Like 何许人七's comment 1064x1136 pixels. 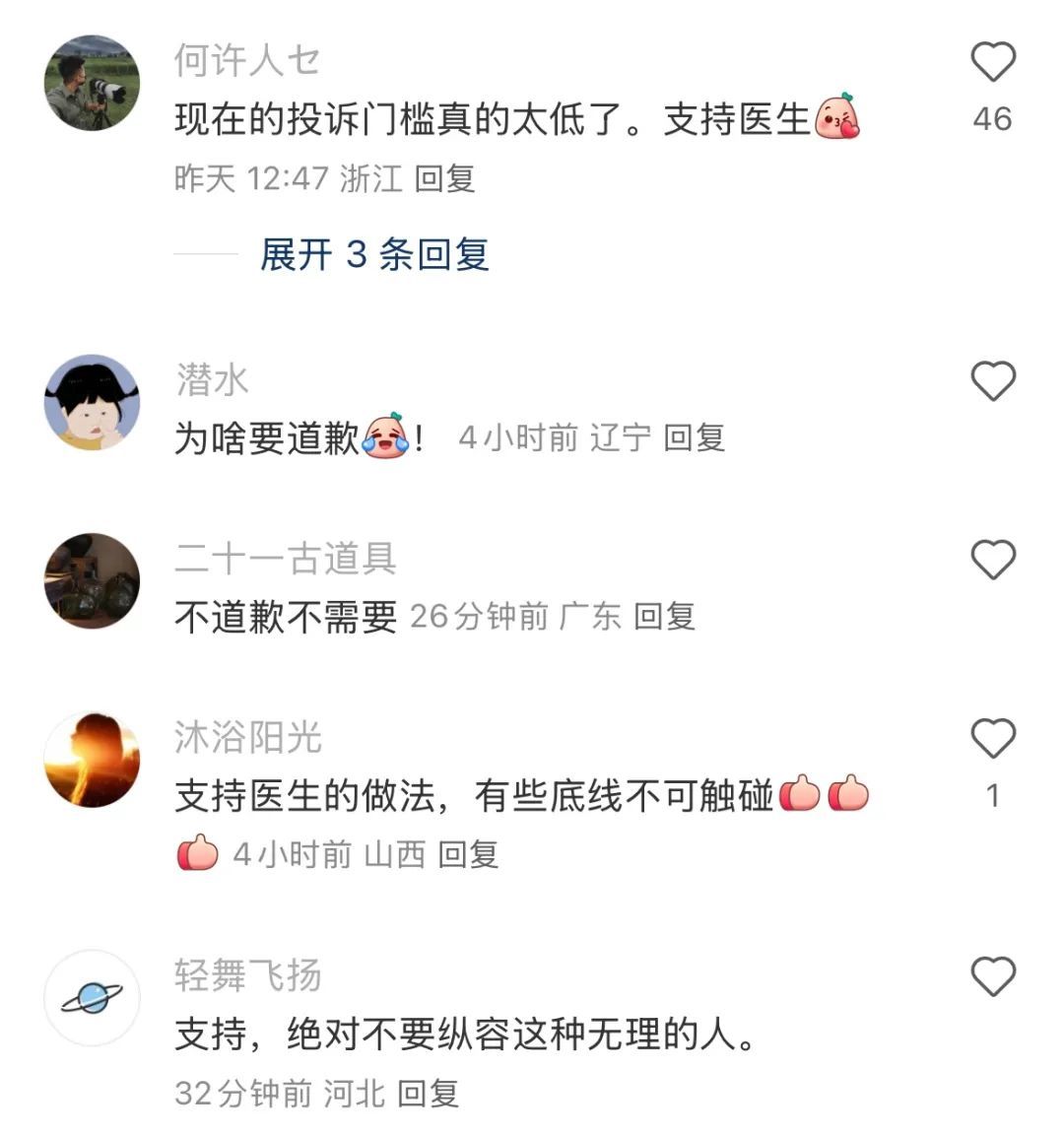(x=993, y=63)
